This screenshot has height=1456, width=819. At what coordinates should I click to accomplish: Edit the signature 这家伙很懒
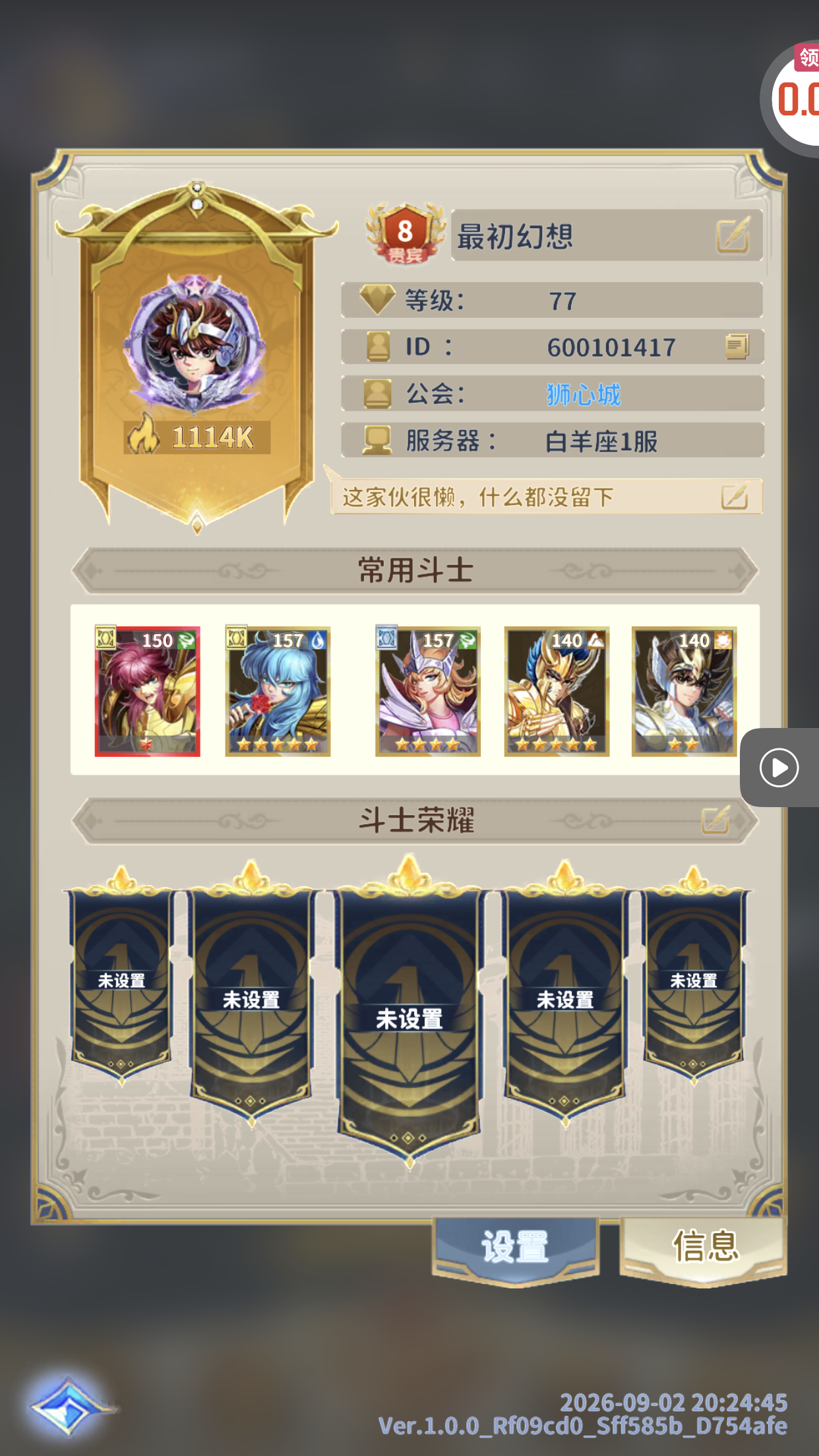click(x=734, y=497)
